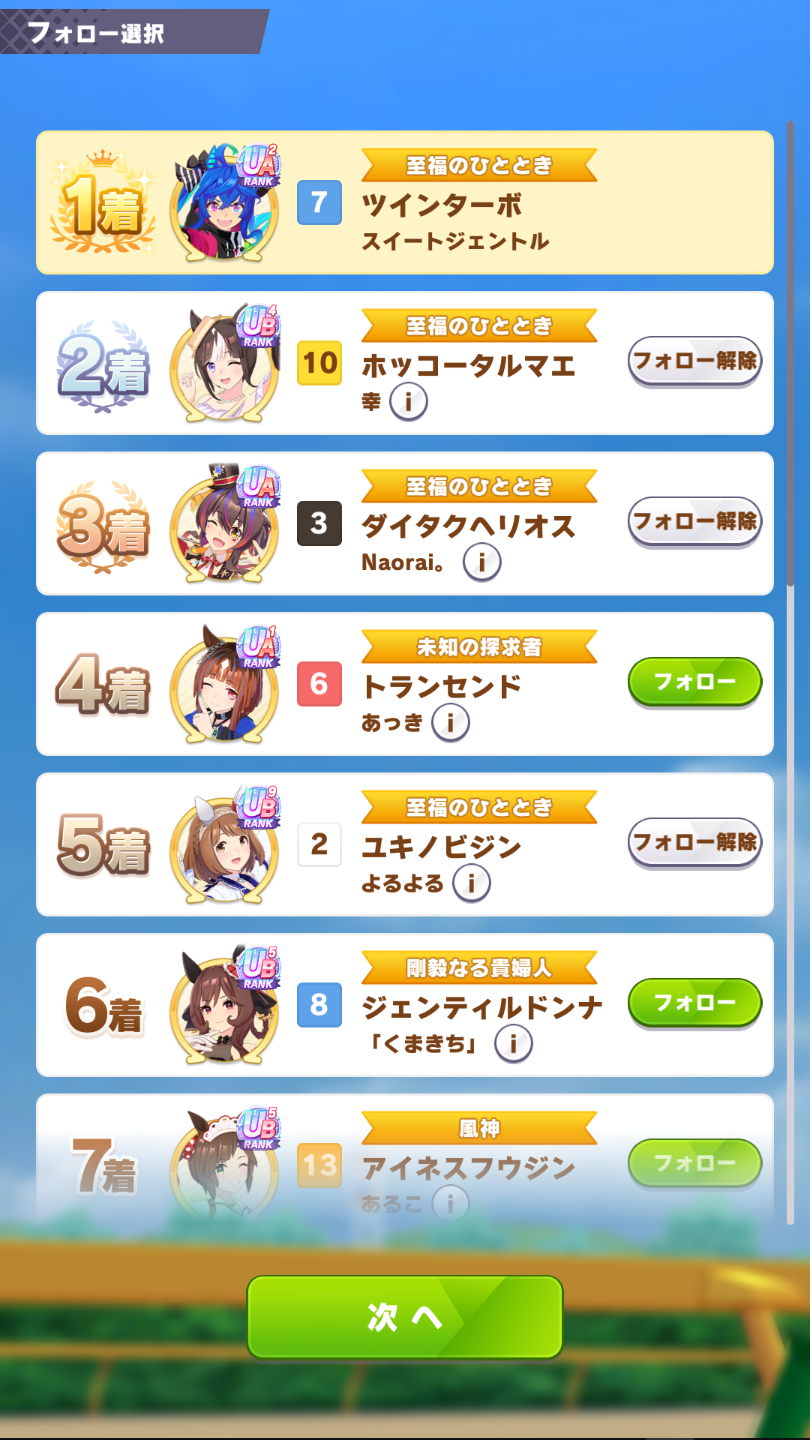Open info for trainer 幸
Screen dimensions: 810x1440
coord(408,403)
